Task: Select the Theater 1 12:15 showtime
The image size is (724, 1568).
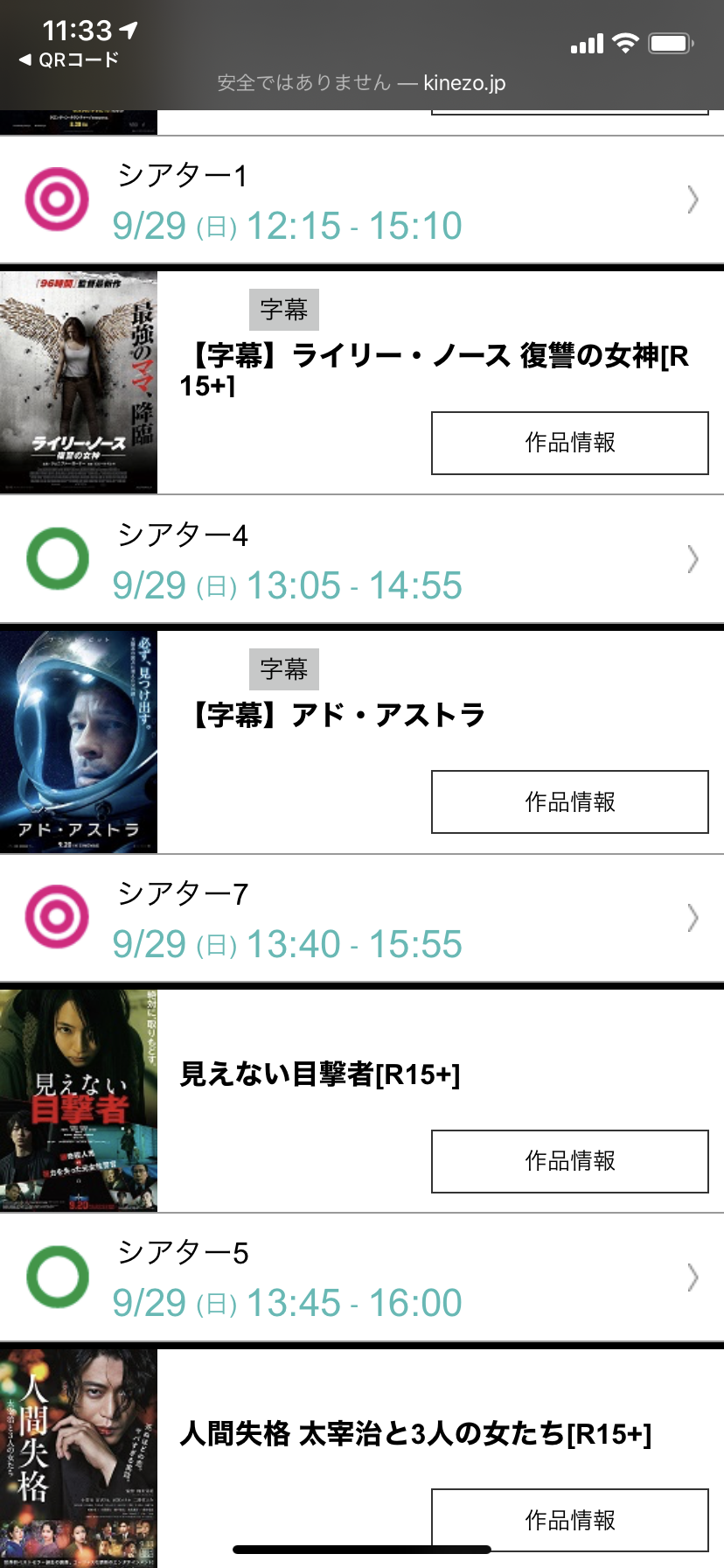Action: [362, 200]
